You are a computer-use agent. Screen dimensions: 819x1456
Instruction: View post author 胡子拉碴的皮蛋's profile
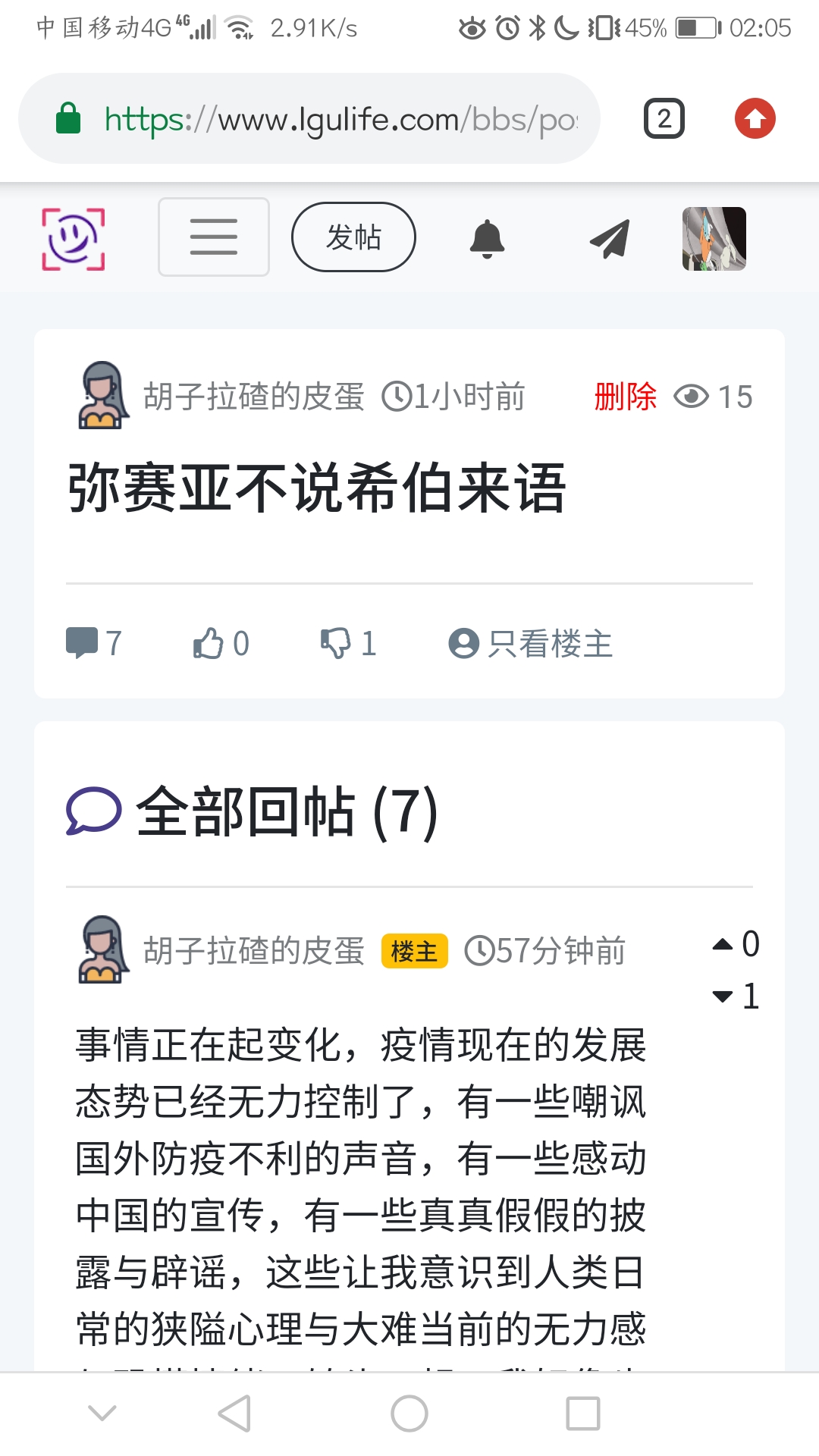[253, 397]
